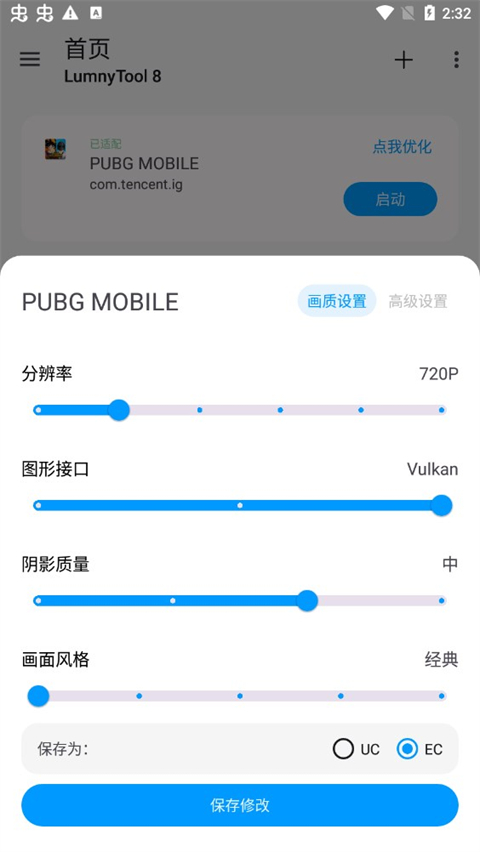
Task: Tap 启动 to launch PUBG MOBILE
Action: [390, 199]
